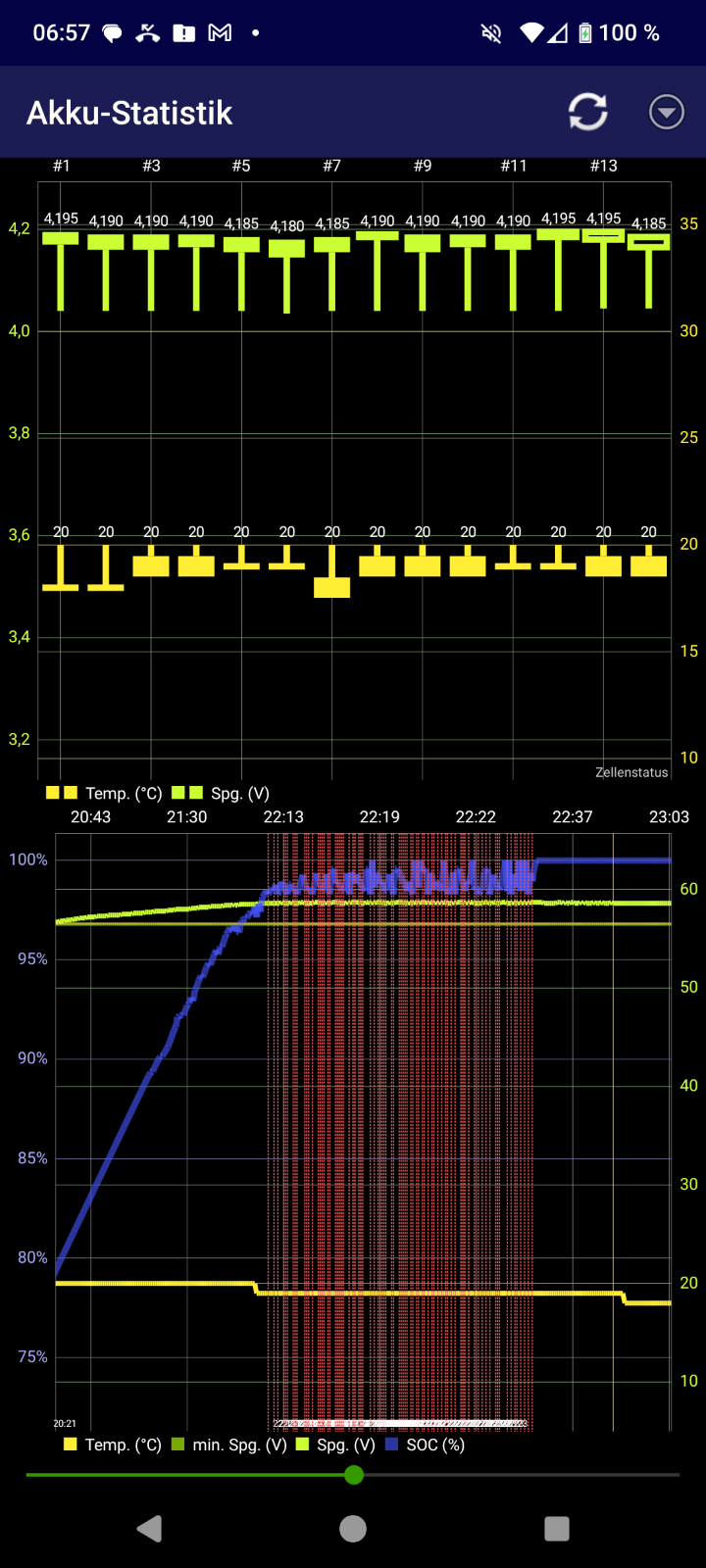Open the dropdown menu in the app bar

click(x=667, y=113)
